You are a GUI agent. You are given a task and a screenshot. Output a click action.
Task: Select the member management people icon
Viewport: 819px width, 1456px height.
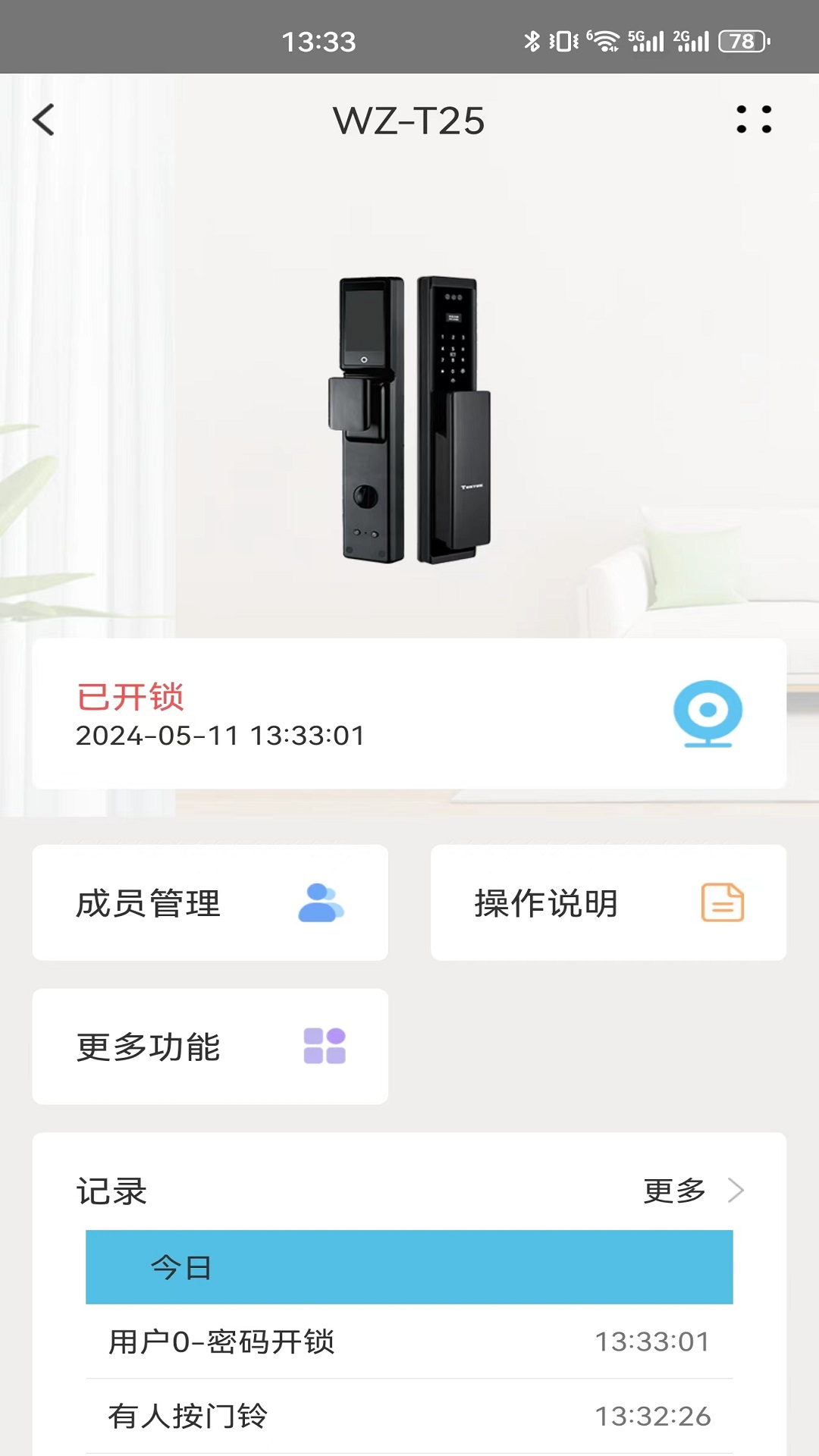point(321,902)
